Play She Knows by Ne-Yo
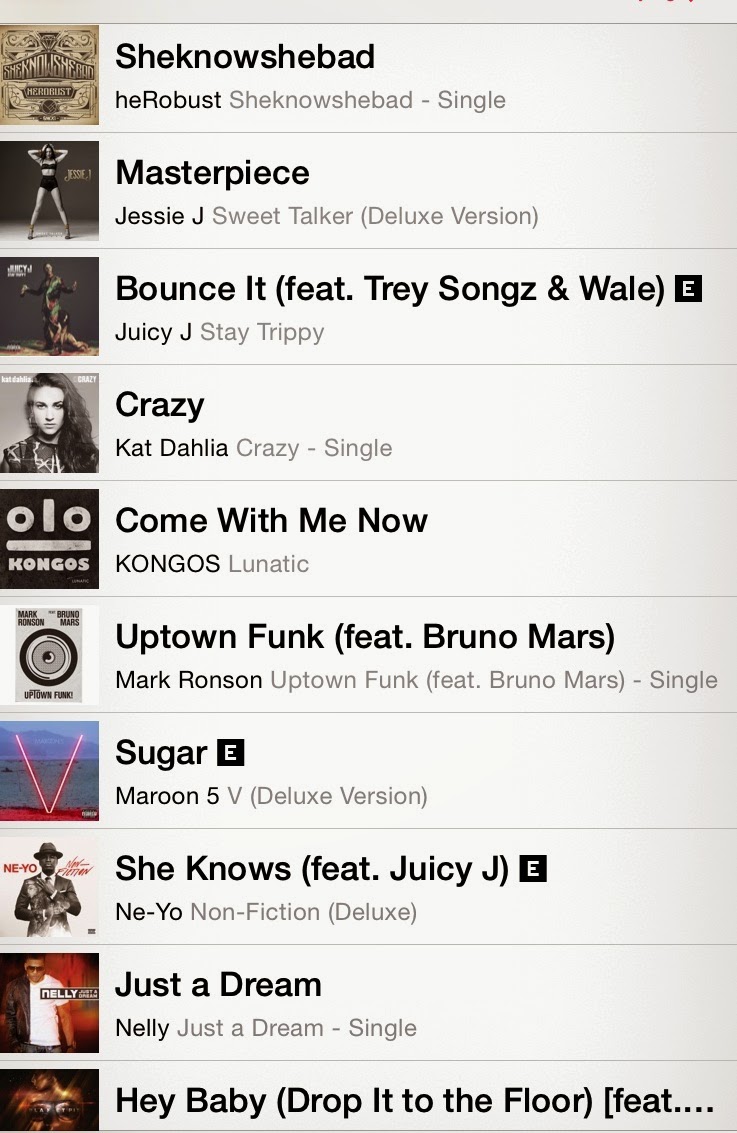 click(x=312, y=869)
